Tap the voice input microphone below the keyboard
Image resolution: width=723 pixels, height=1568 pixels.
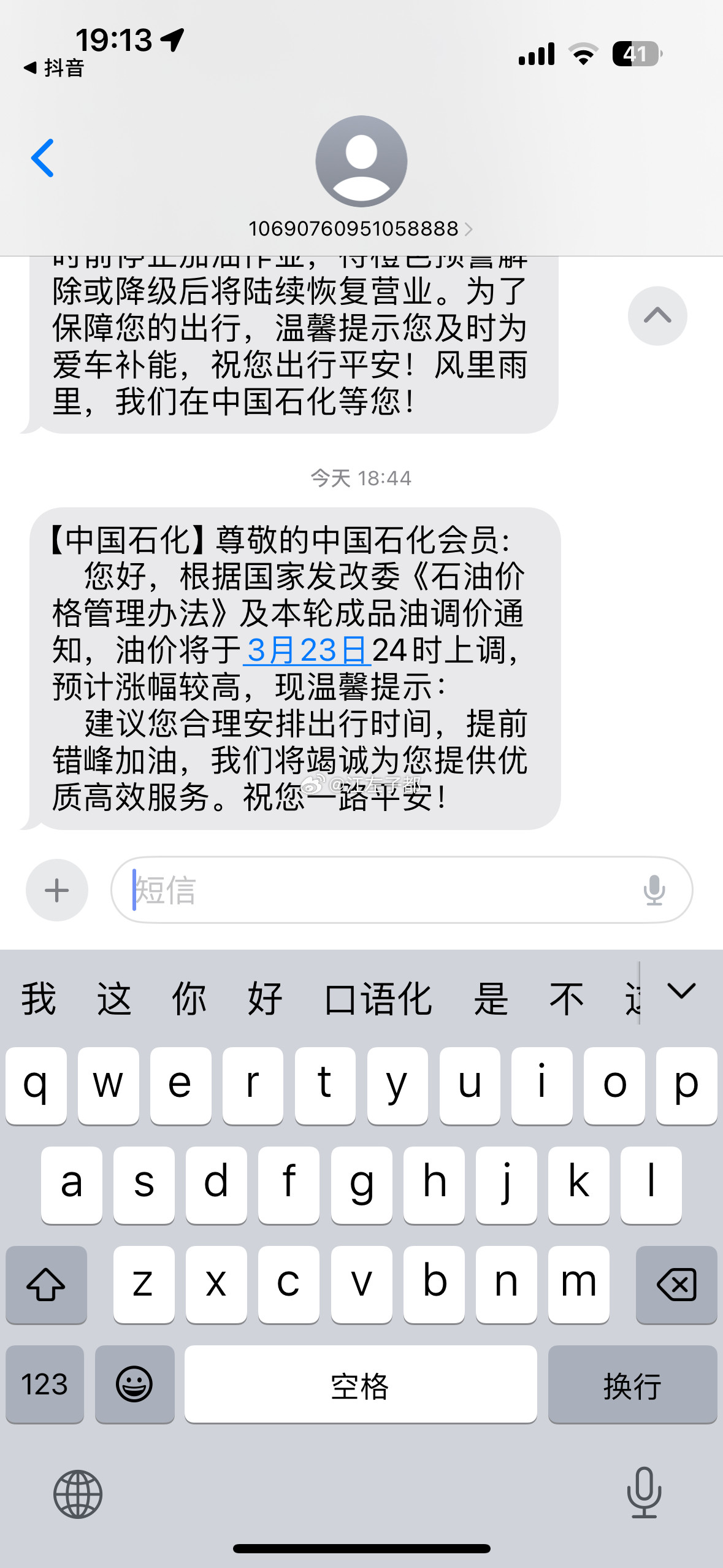point(645,1494)
